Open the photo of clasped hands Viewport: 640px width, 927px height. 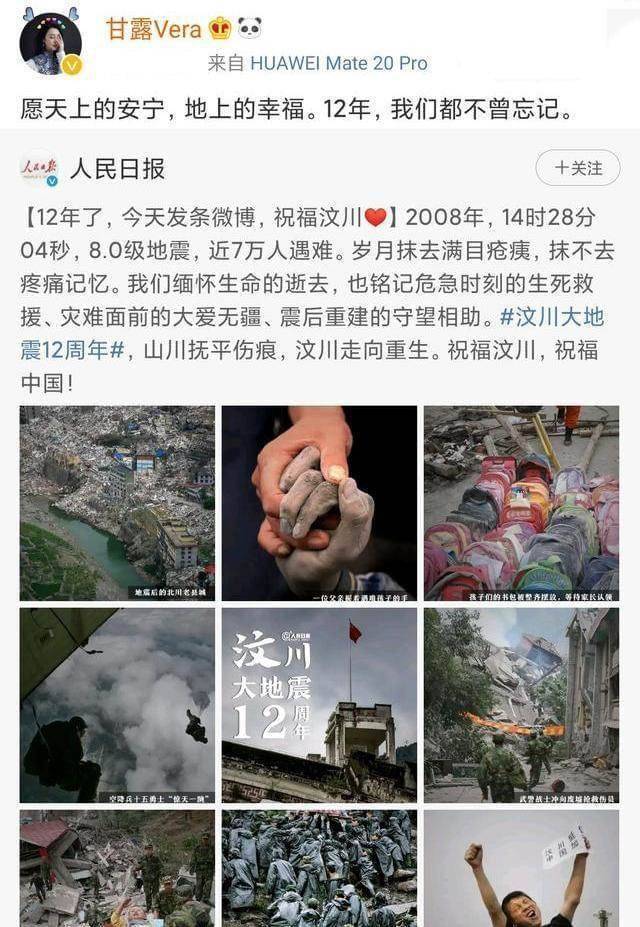pyautogui.click(x=319, y=502)
